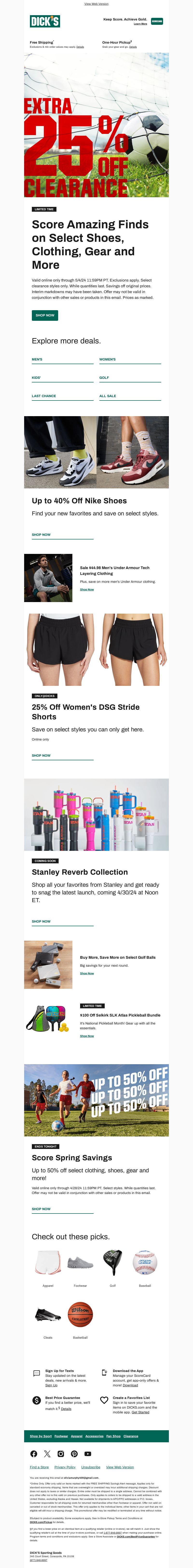Open the View Web Version link at top
This screenshot has height=1568, width=193.
point(96,4)
